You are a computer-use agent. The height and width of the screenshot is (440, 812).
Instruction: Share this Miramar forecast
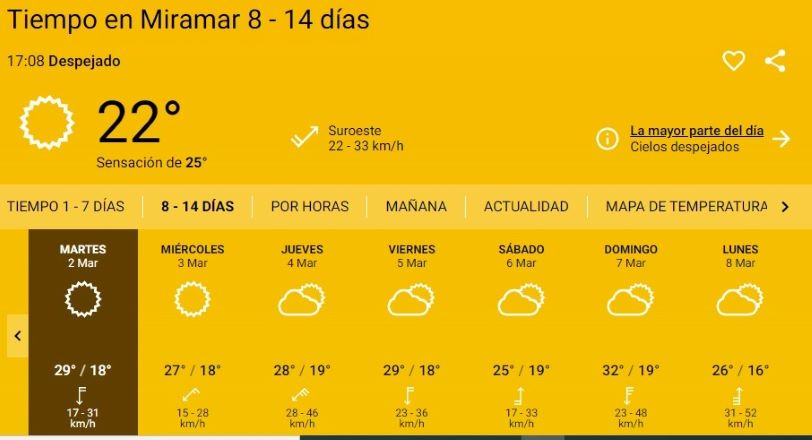(x=775, y=61)
